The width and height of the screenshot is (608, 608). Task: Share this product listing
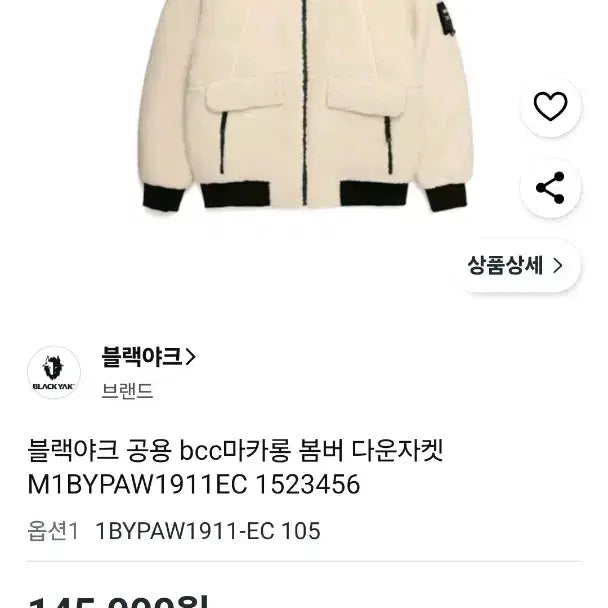pyautogui.click(x=550, y=187)
